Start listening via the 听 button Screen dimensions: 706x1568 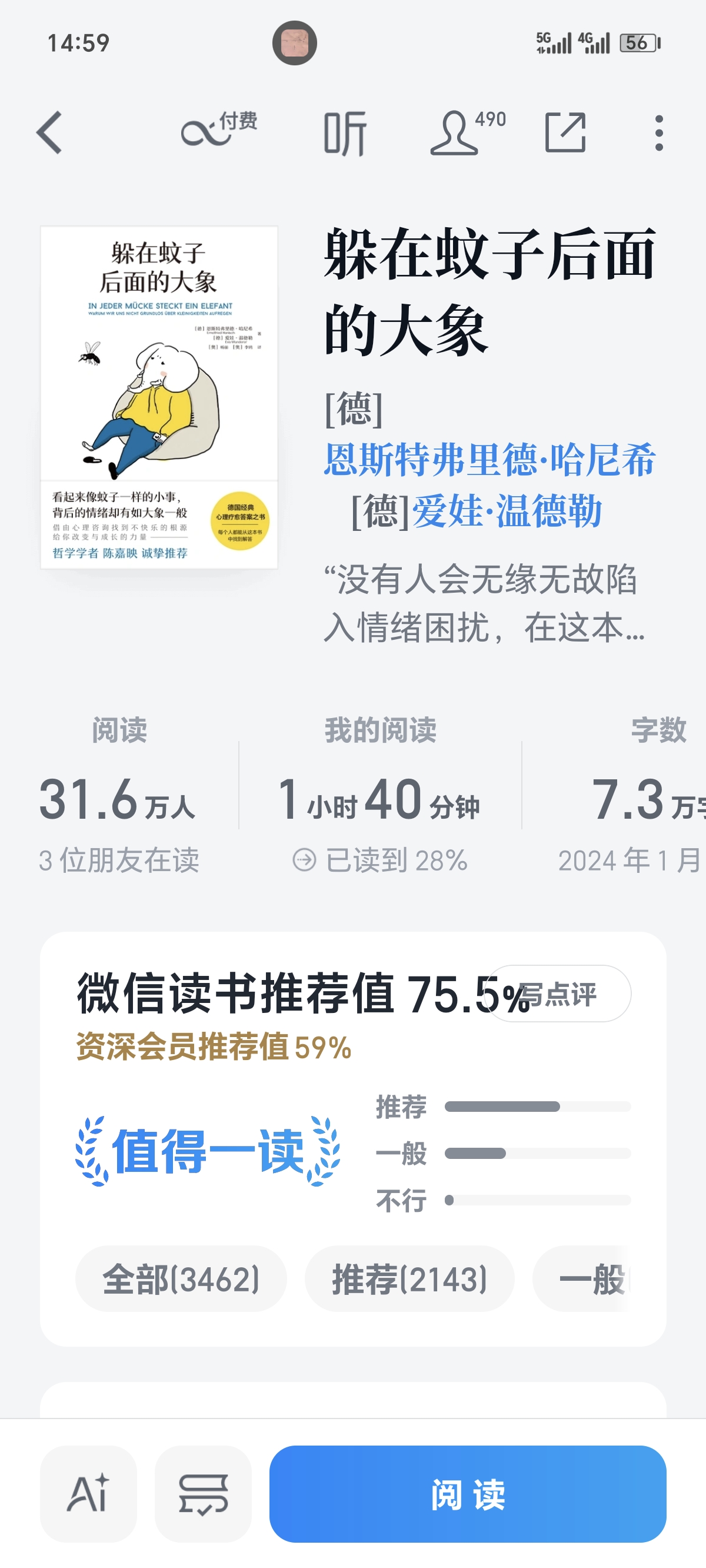click(x=345, y=133)
